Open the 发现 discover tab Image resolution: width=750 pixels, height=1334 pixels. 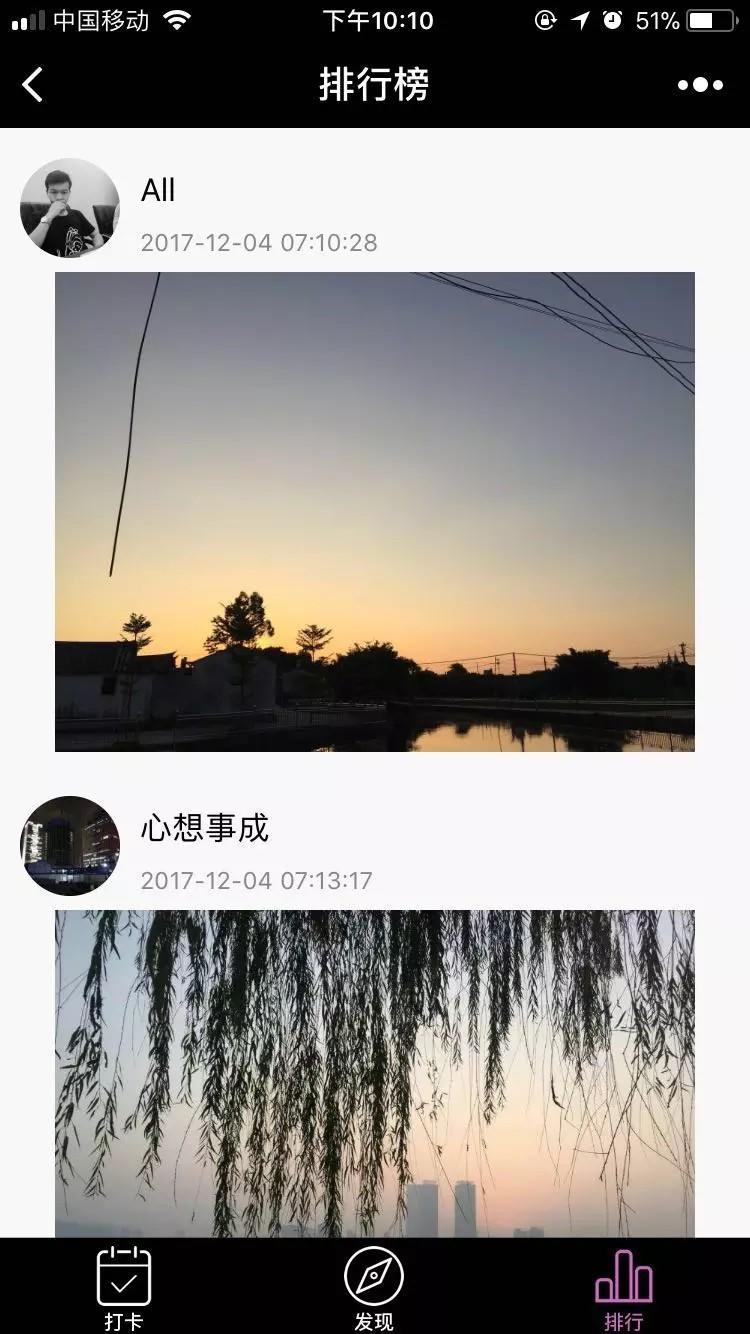[x=374, y=1287]
